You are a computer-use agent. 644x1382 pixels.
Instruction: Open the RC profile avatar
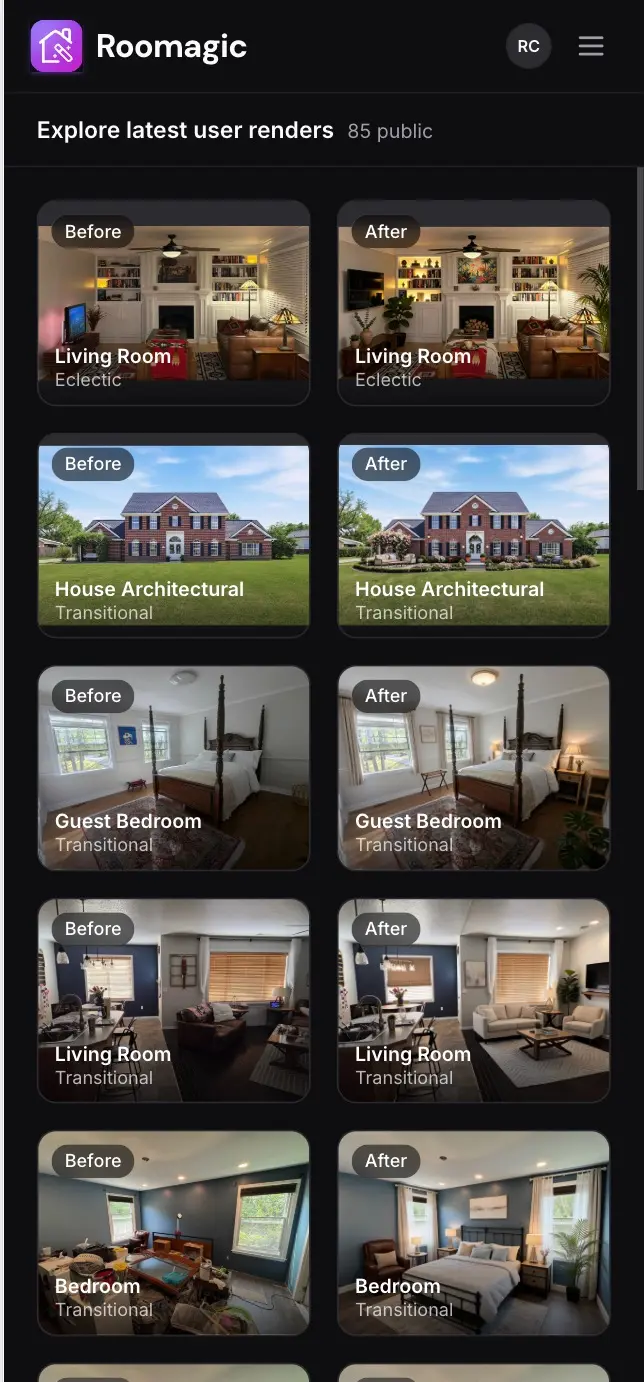click(x=529, y=46)
